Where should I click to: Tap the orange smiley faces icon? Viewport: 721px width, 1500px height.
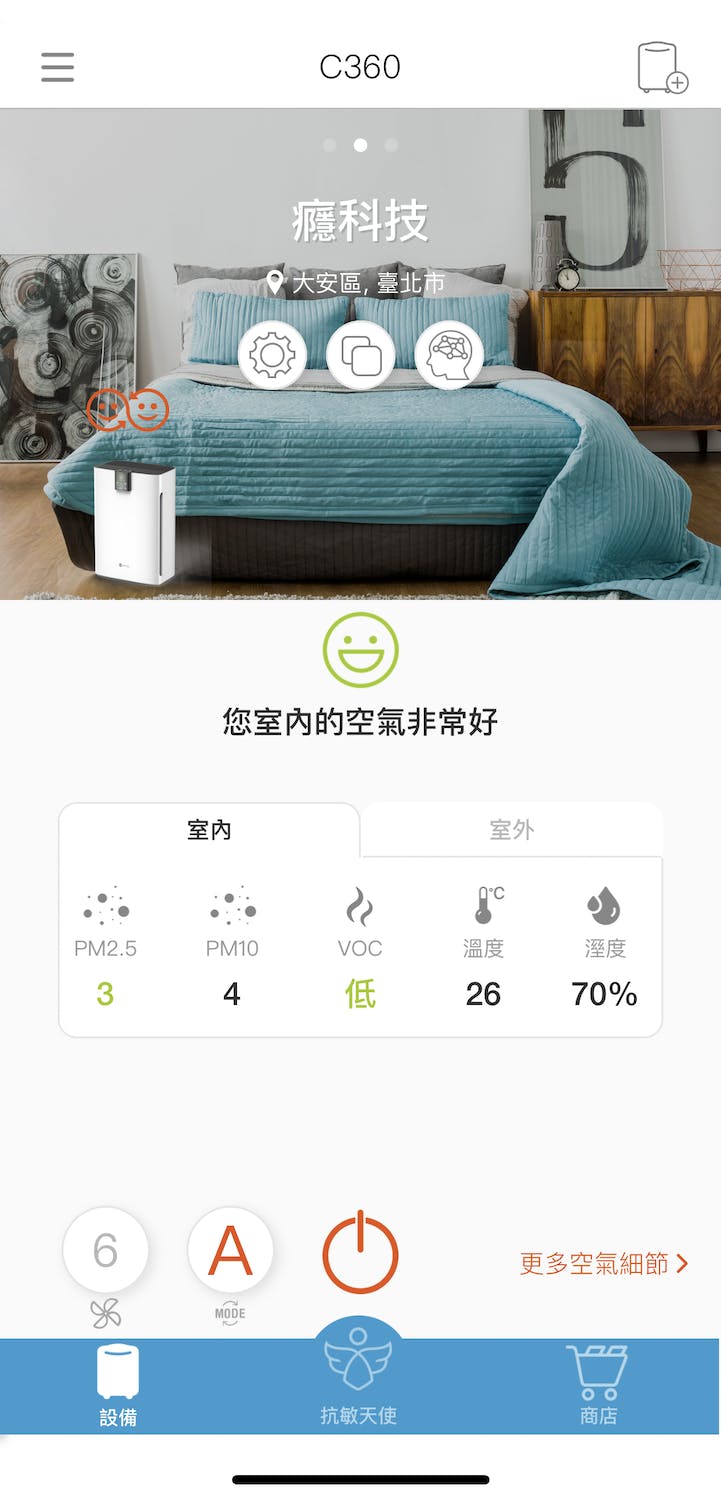coord(128,410)
